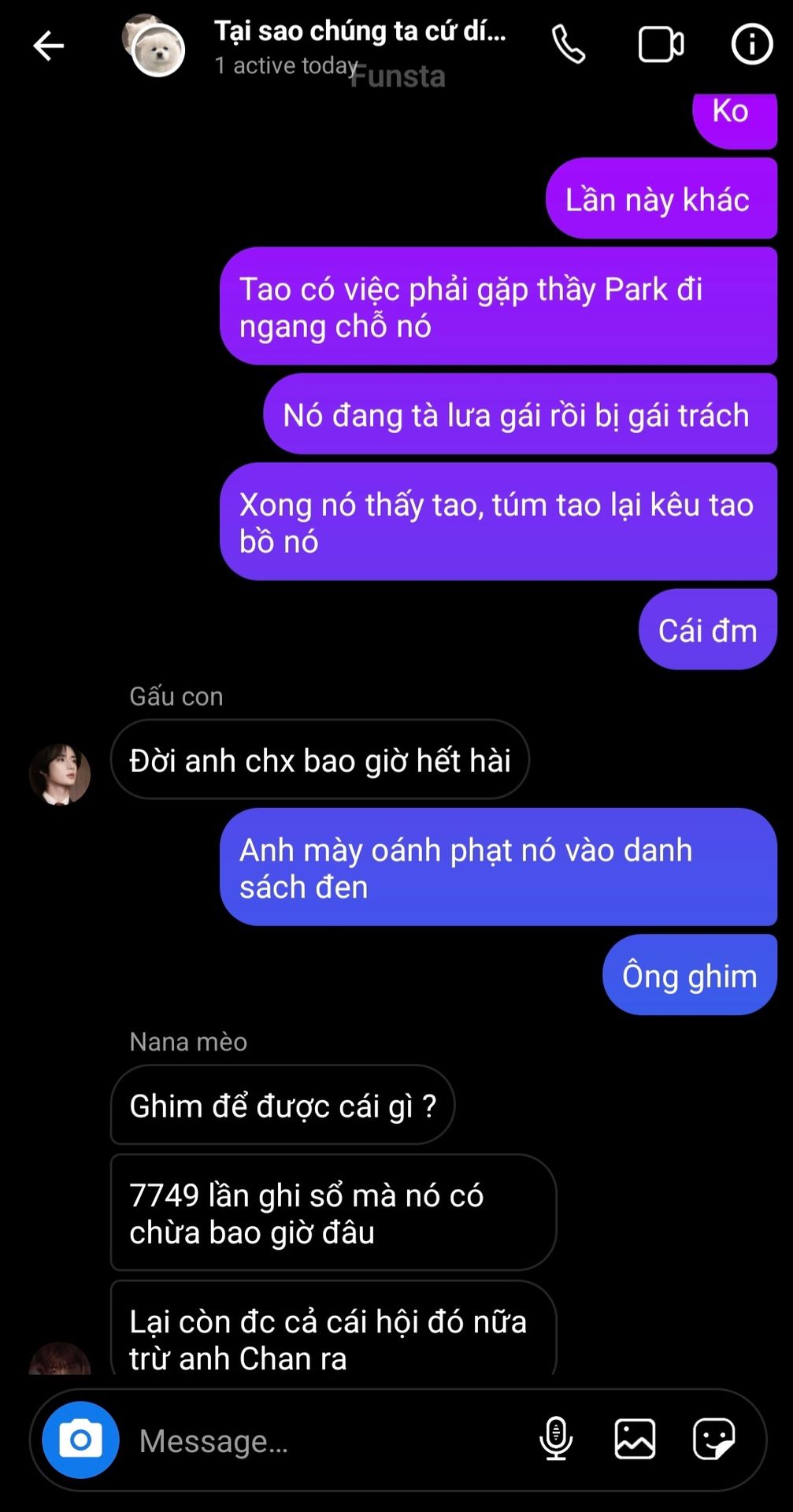Open the camera to take a photo

point(80,1440)
